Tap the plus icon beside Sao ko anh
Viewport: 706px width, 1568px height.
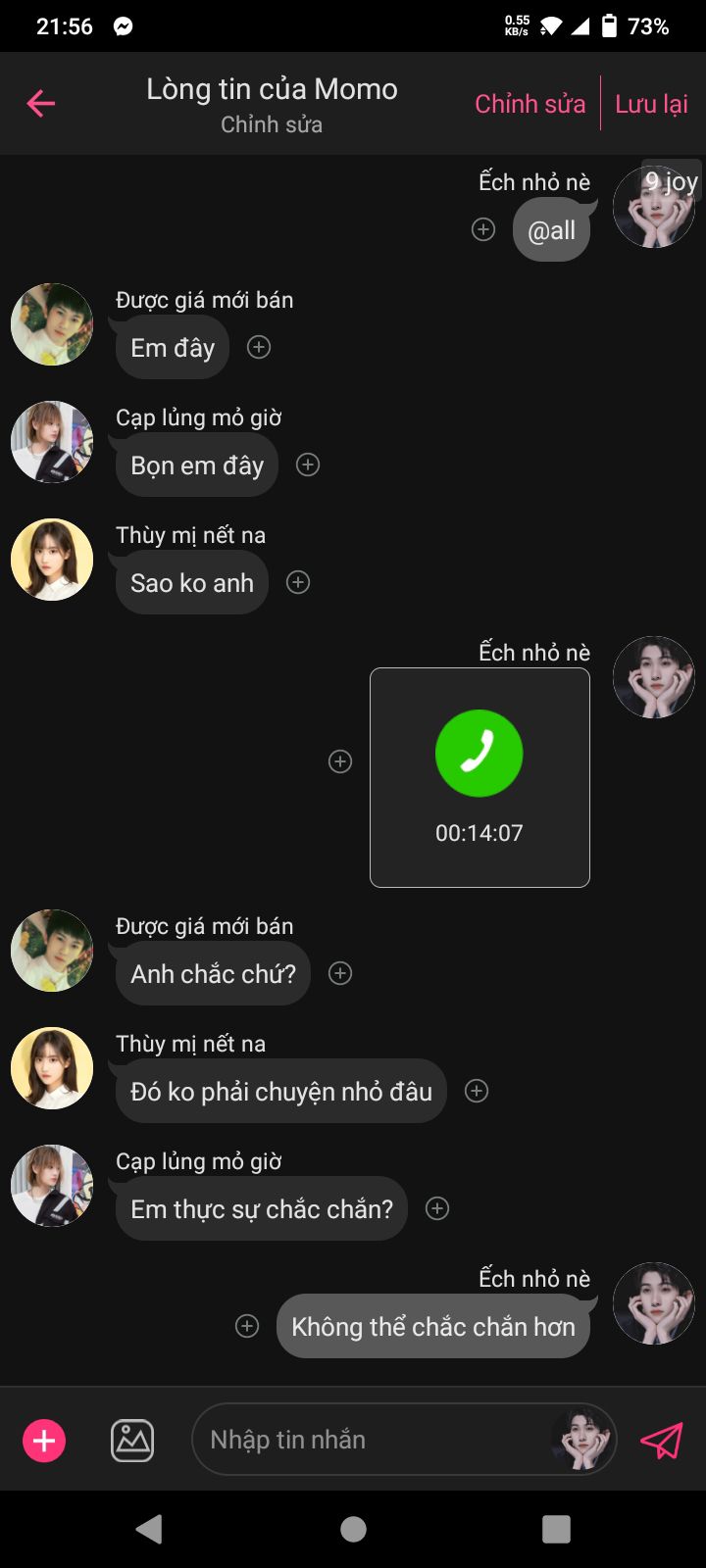[298, 582]
